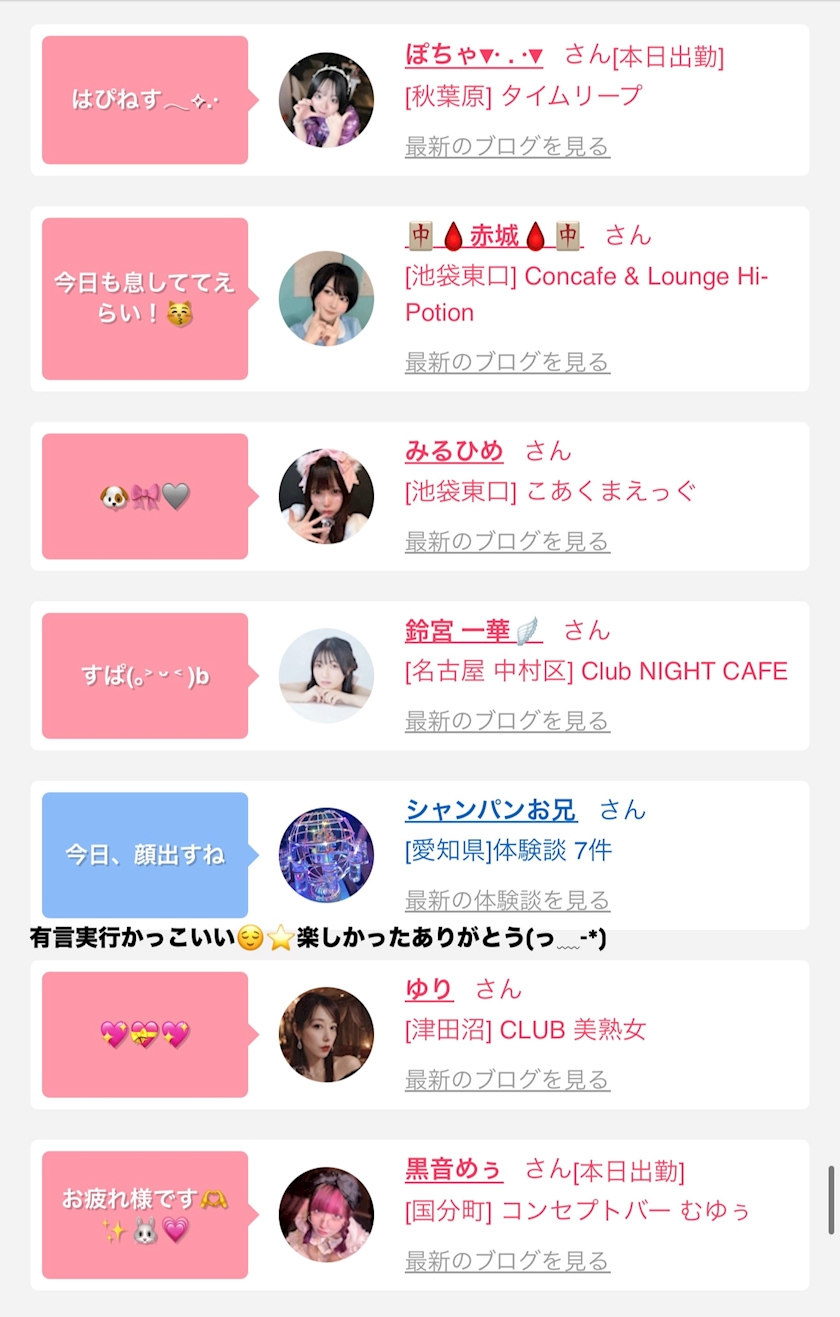The width and height of the screenshot is (840, 1317).
Task: View latest blog of 赤城 at Hi-Potion
Action: (x=507, y=362)
